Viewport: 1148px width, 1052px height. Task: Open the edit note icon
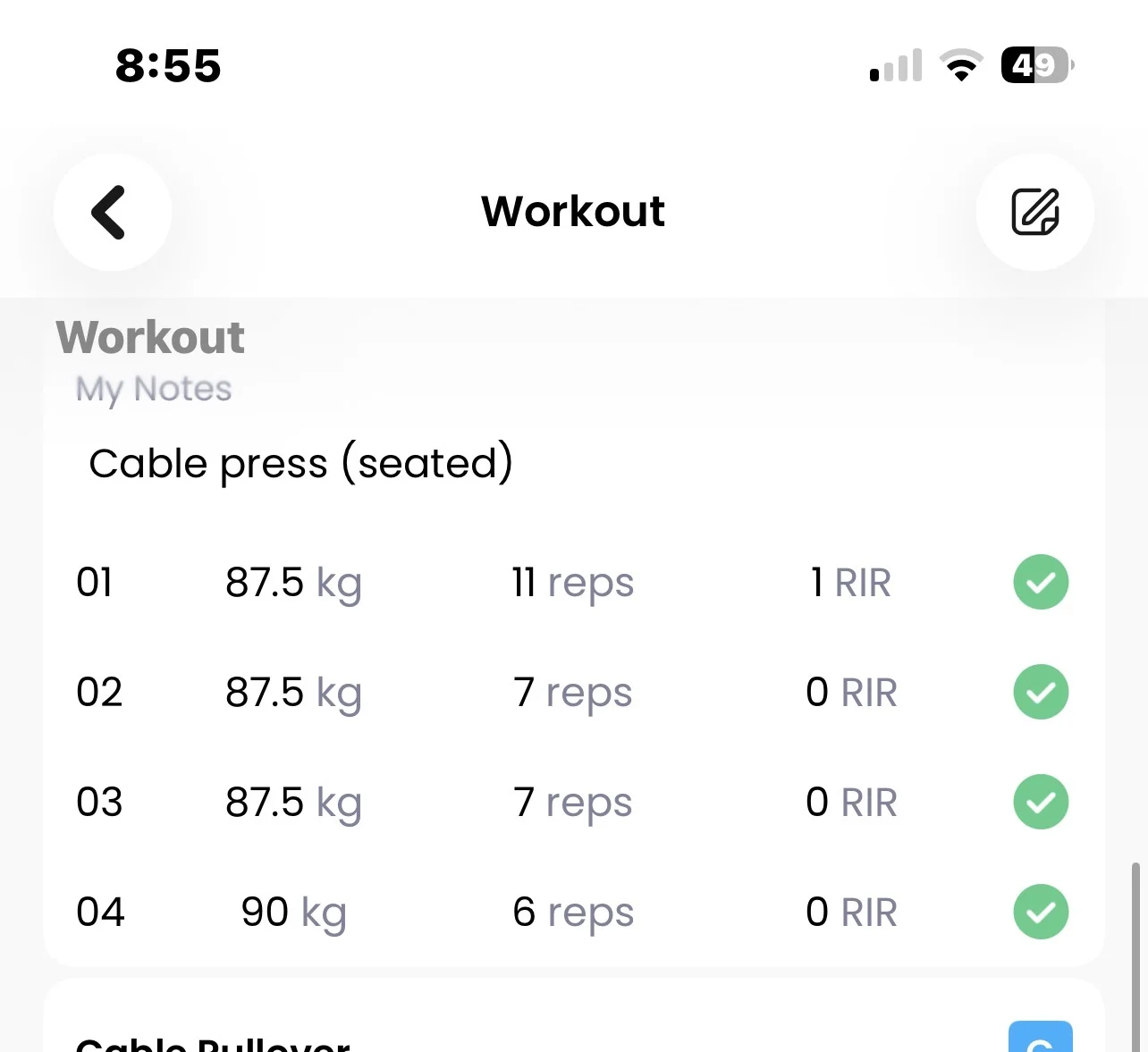pyautogui.click(x=1034, y=213)
